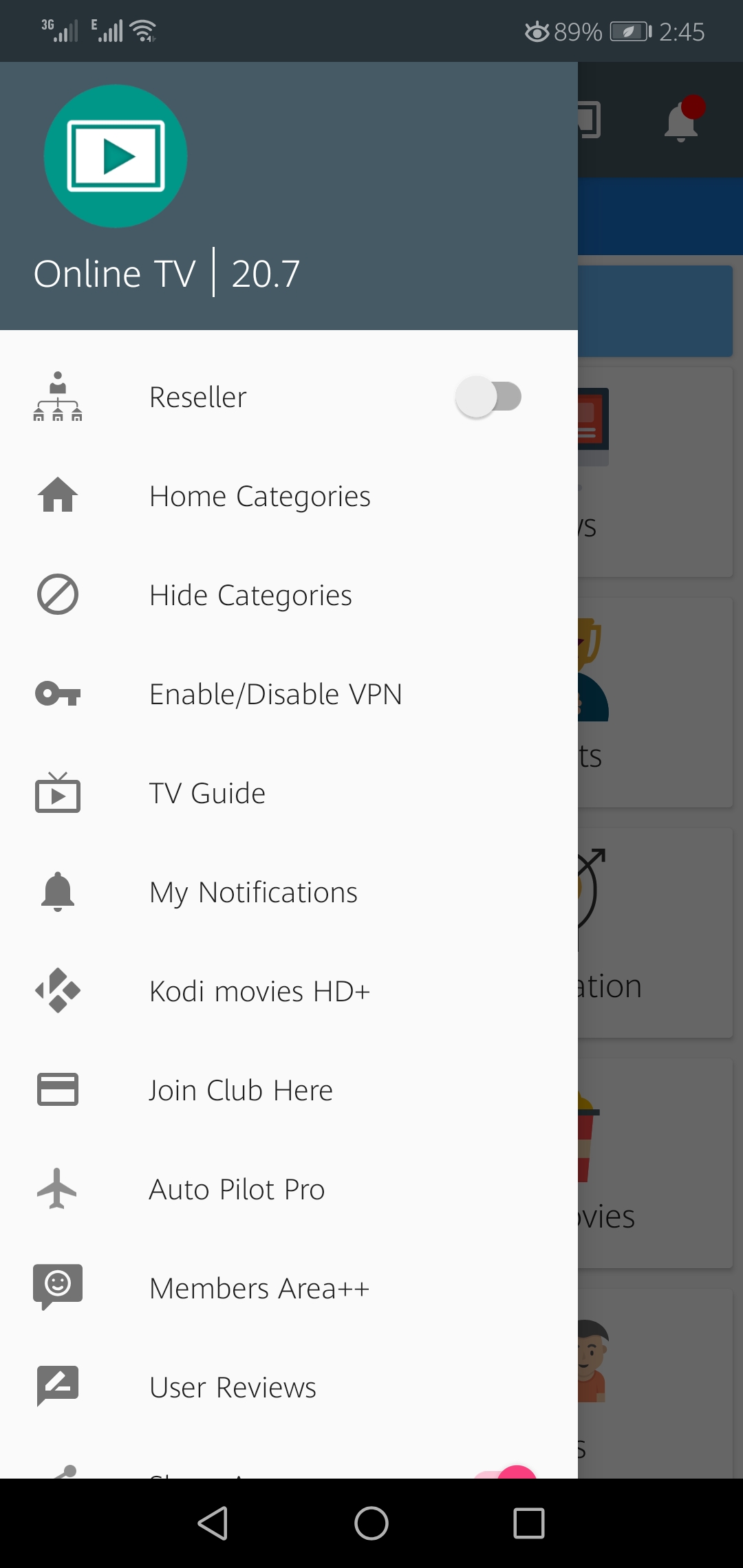Open Enable/Disable VPN option
Screen dimensions: 743x1568
click(x=275, y=694)
